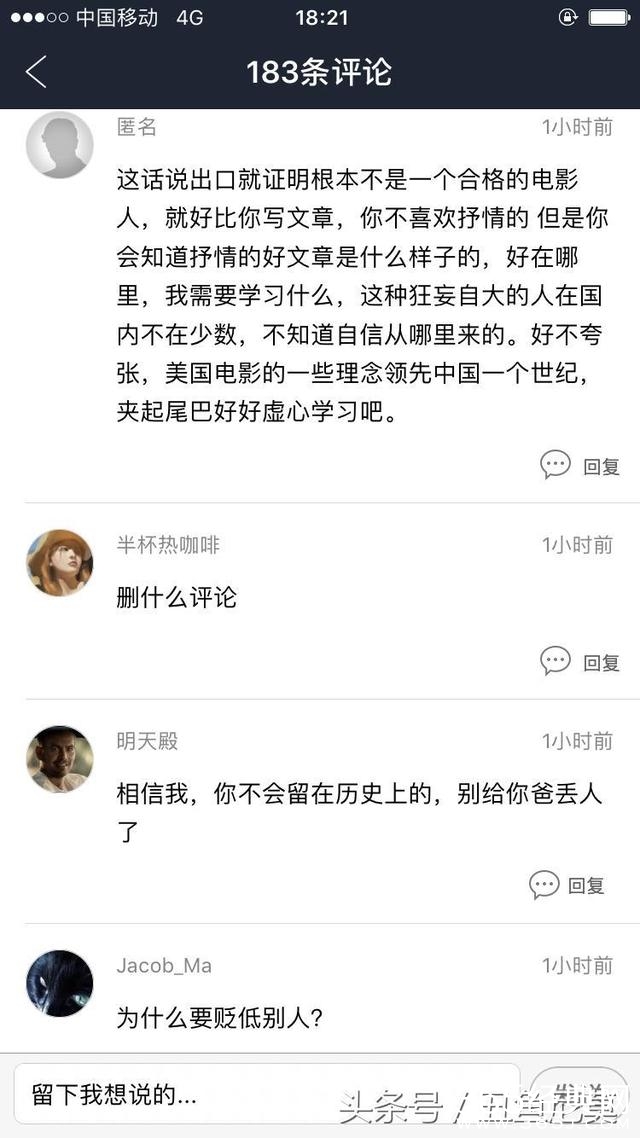Open the 匿名 user avatar
The image size is (640, 1138).
(x=59, y=145)
